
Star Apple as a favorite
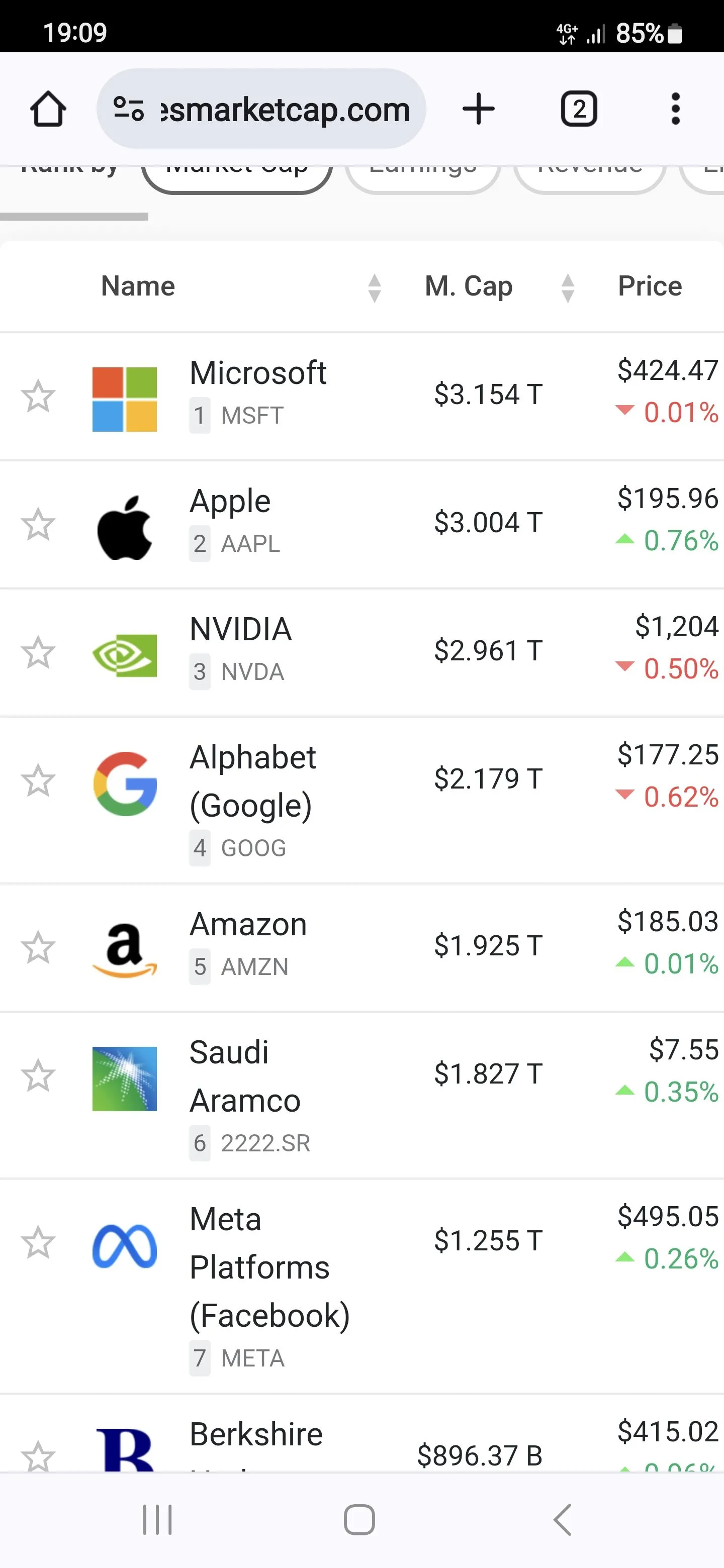point(38,525)
